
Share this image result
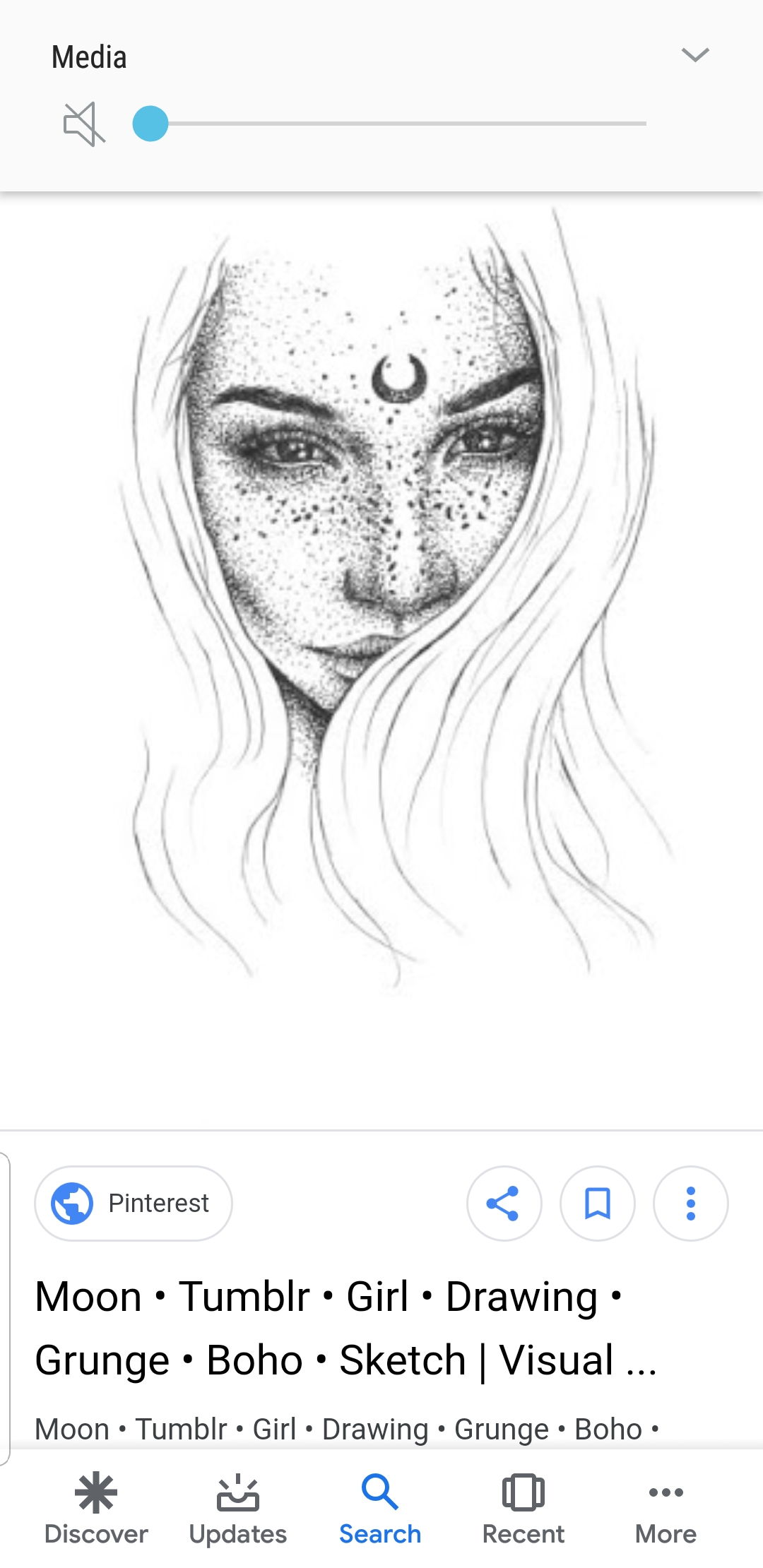click(504, 1203)
